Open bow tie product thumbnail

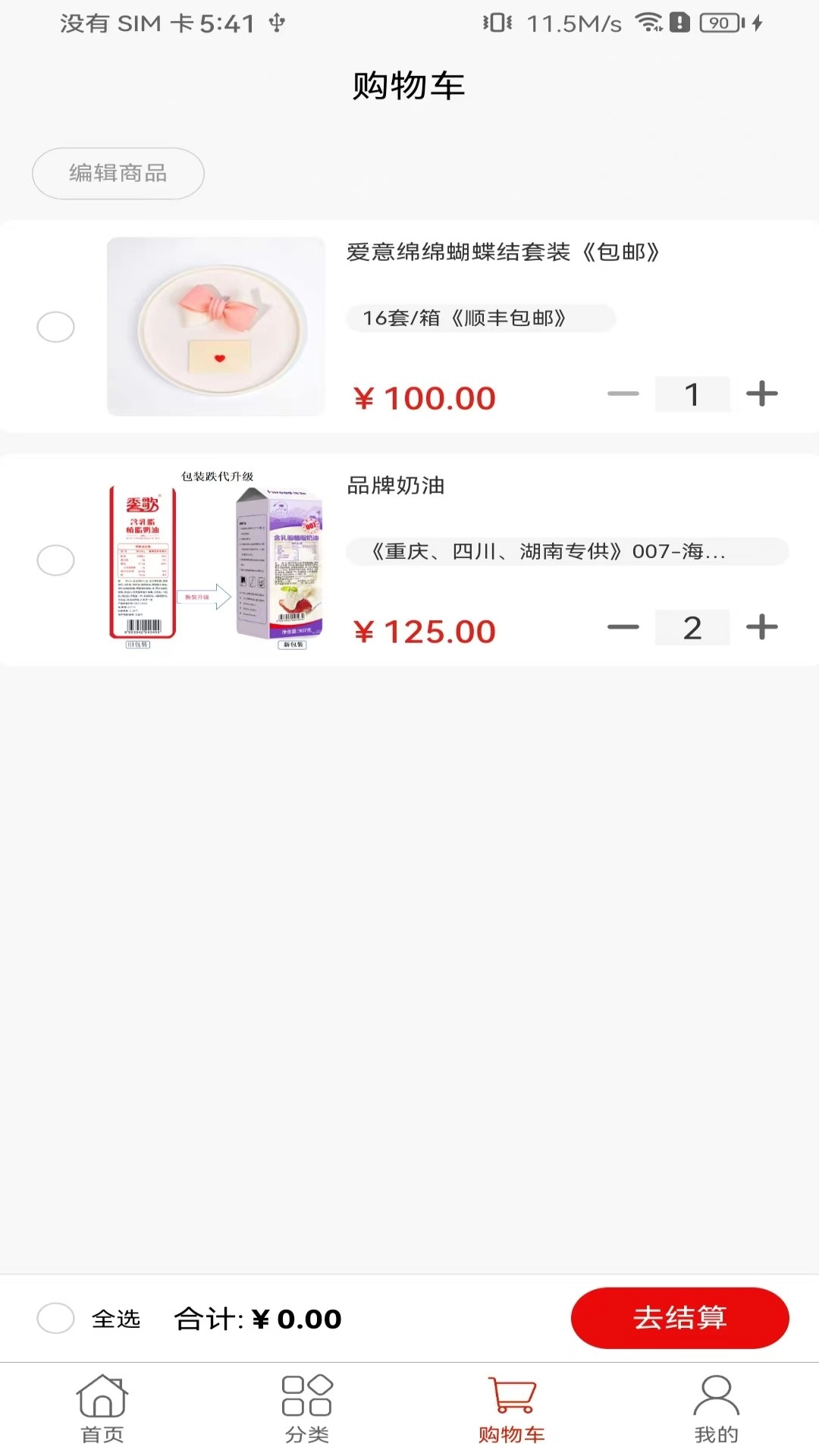click(215, 327)
